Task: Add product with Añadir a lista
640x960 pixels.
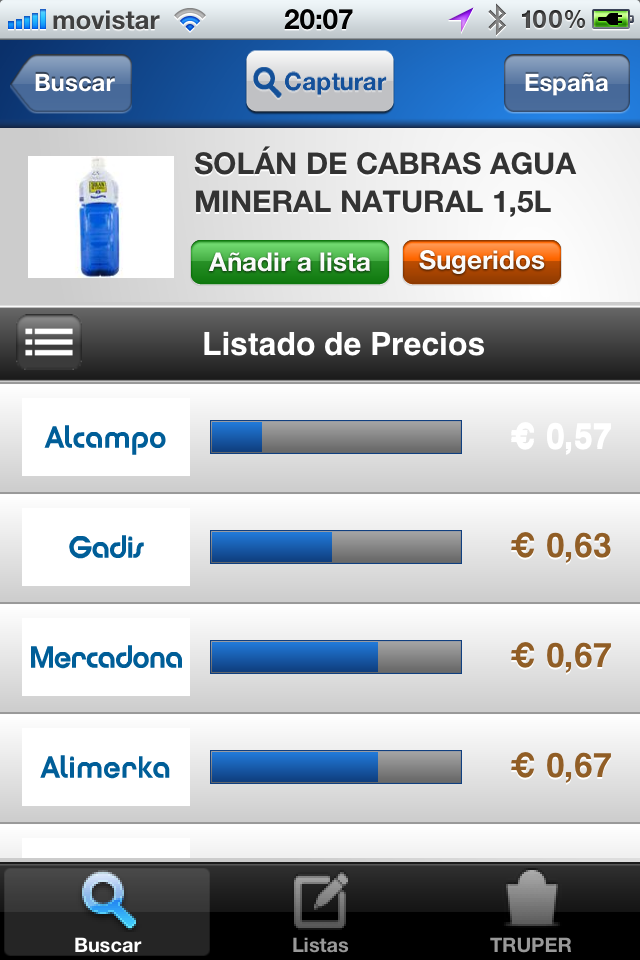Action: click(x=290, y=262)
